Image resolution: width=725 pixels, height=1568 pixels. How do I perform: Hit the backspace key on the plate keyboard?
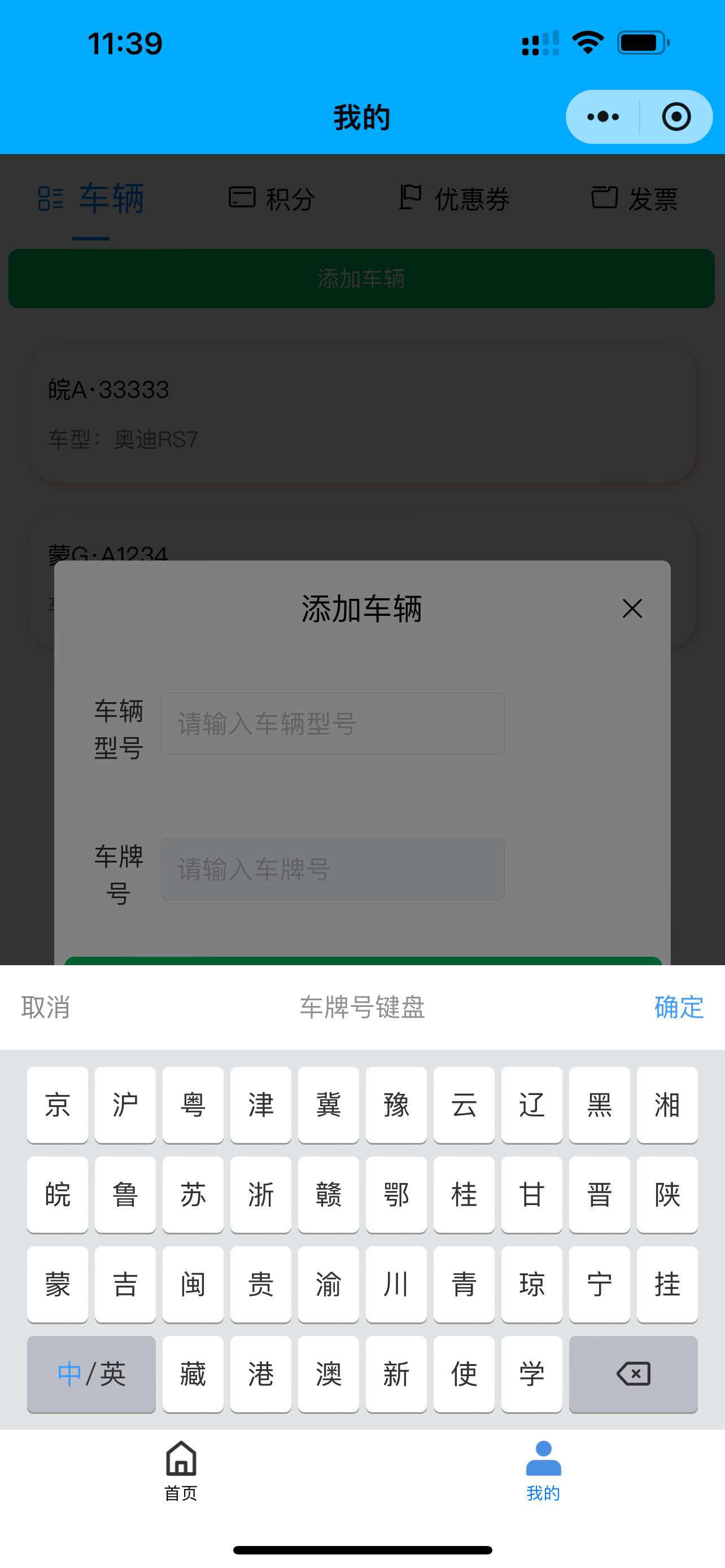click(x=633, y=1374)
